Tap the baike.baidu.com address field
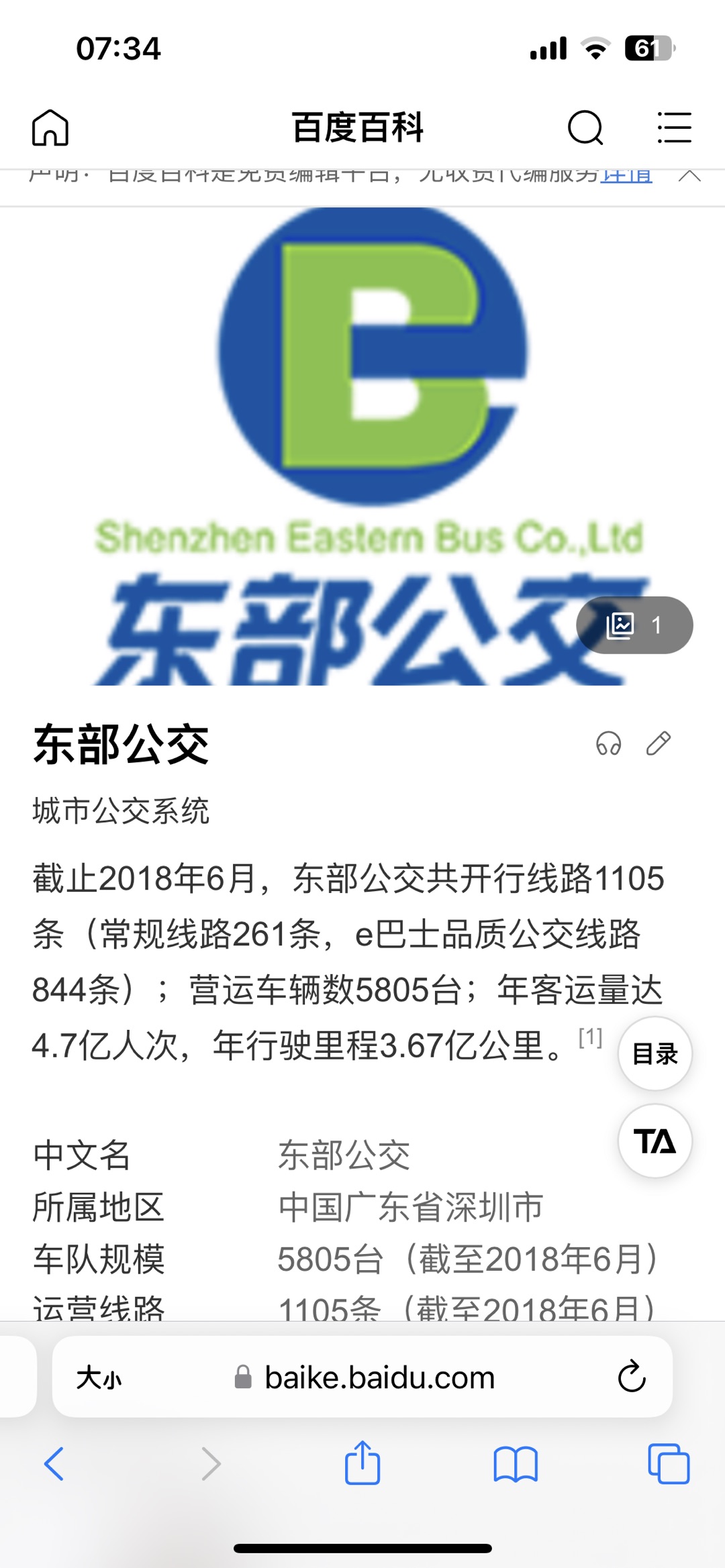 point(379,1377)
